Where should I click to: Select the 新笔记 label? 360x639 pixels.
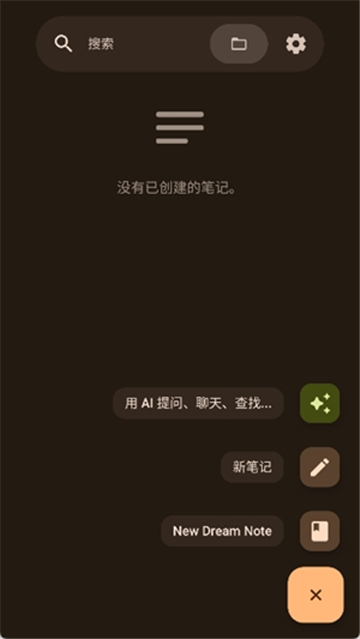pyautogui.click(x=252, y=467)
